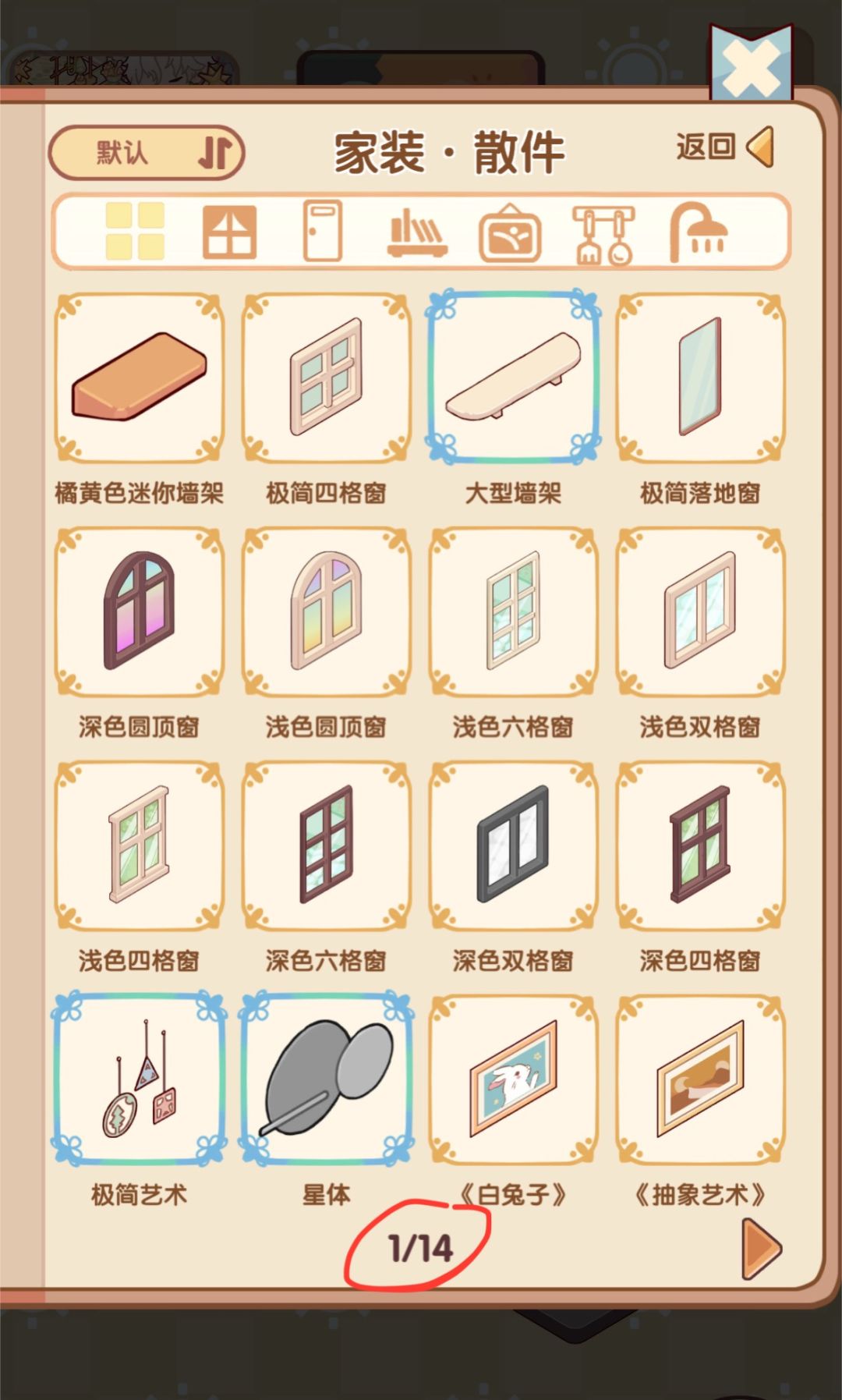Screen dimensions: 842x1400
Task: Open the shower bathroom category tab
Action: coord(697,232)
